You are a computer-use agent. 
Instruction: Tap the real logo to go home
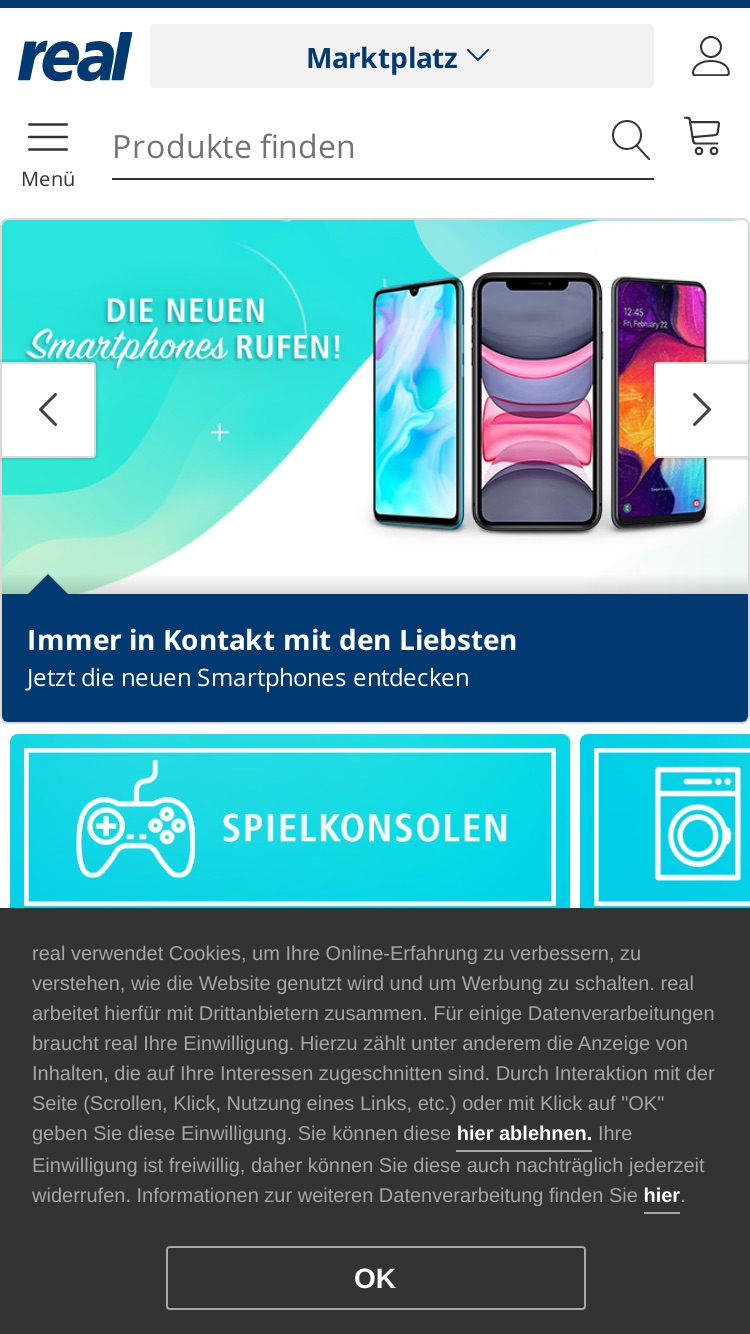75,57
